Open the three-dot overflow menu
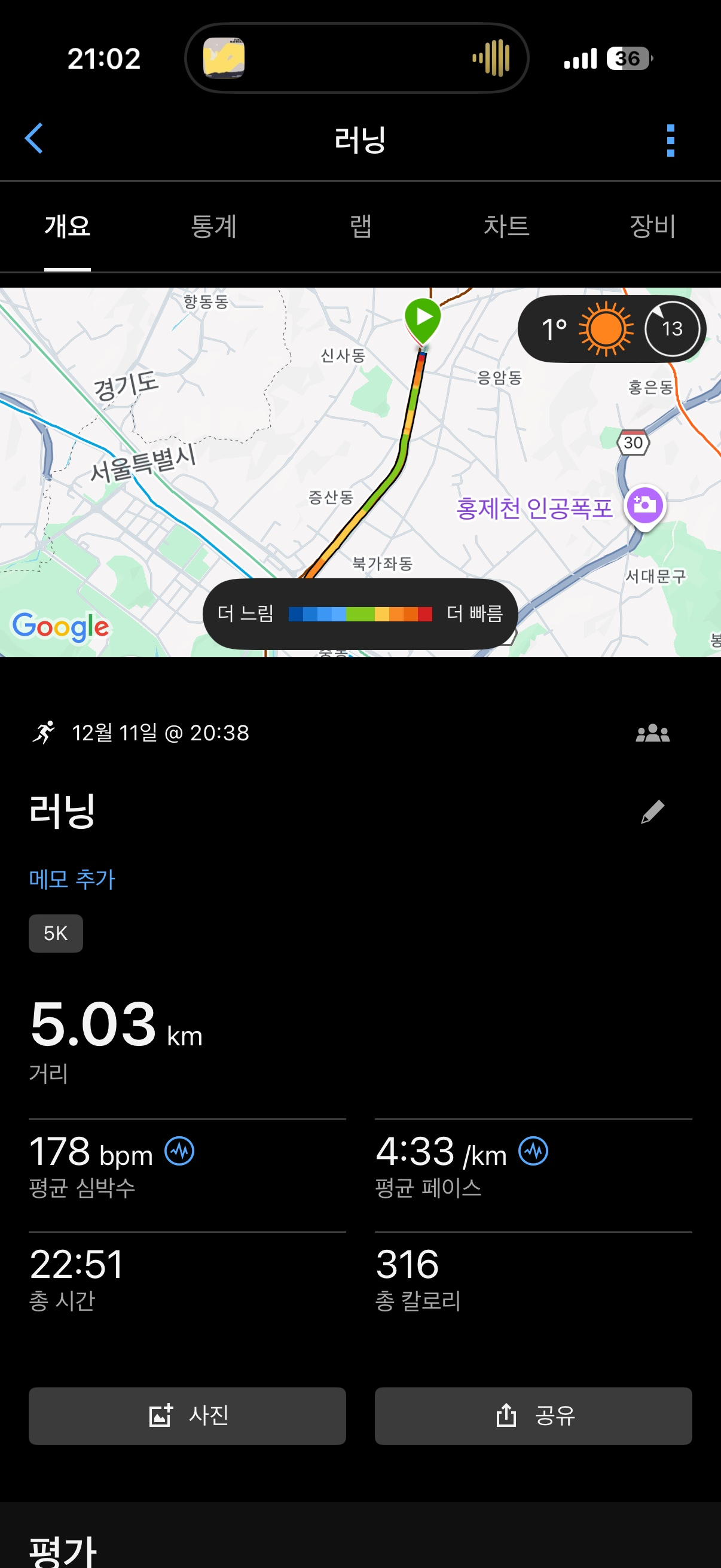The height and width of the screenshot is (1568, 721). (x=670, y=141)
